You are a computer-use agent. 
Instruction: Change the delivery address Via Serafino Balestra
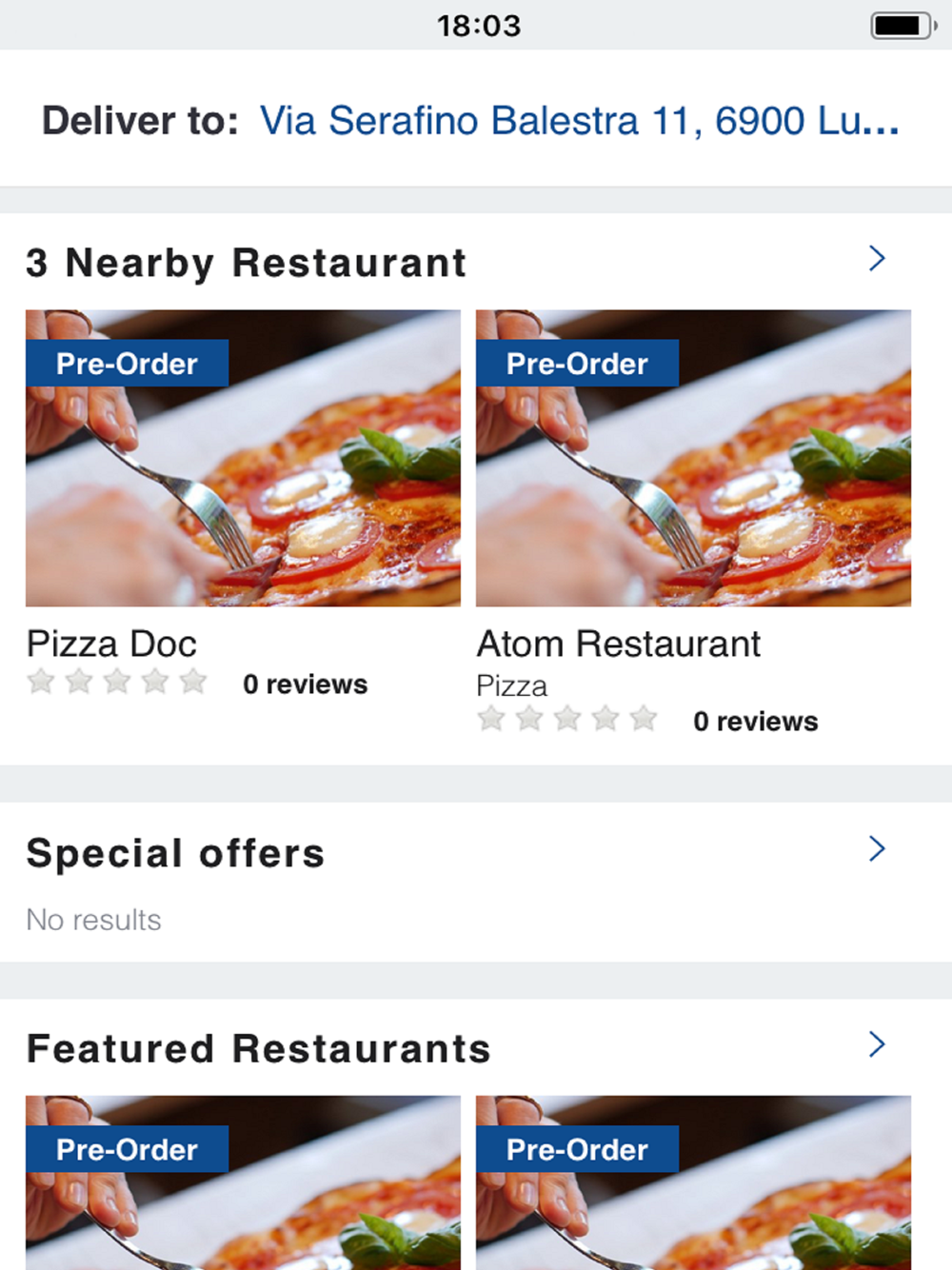coord(579,121)
